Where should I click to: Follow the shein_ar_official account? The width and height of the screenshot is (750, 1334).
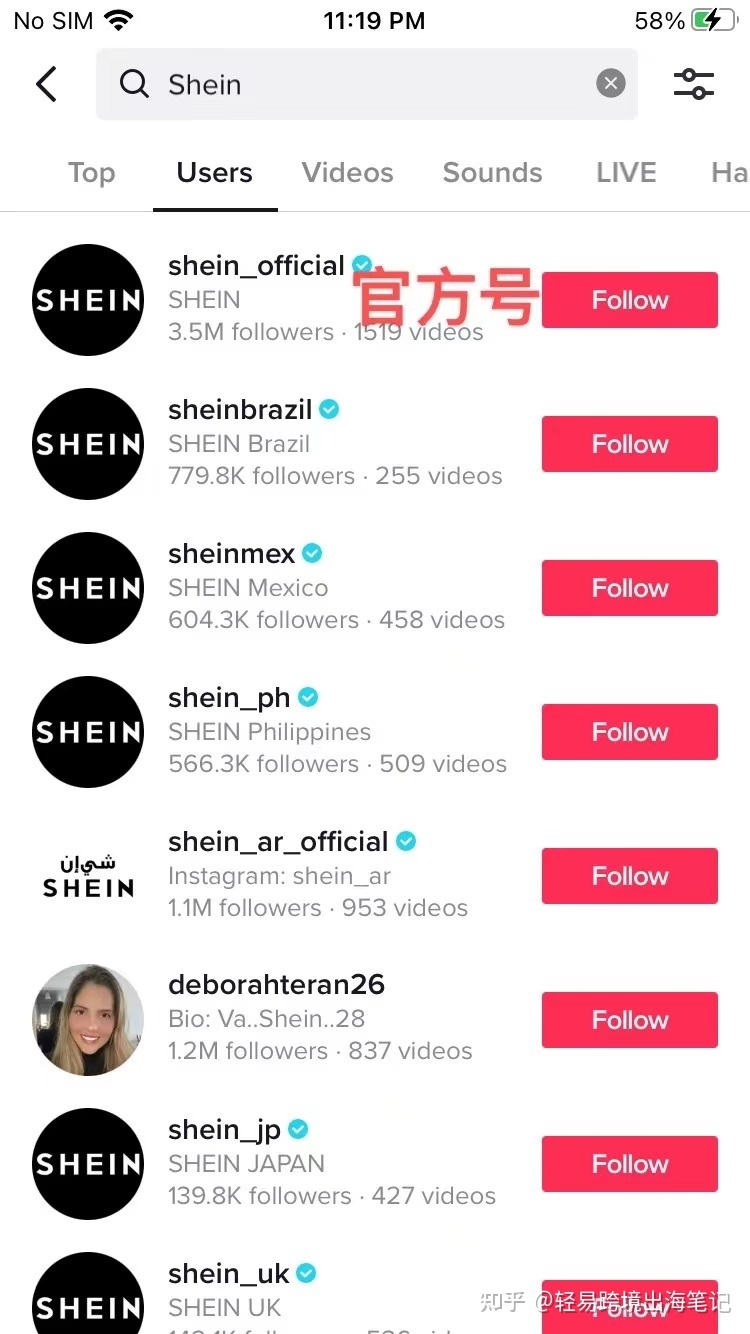[629, 876]
